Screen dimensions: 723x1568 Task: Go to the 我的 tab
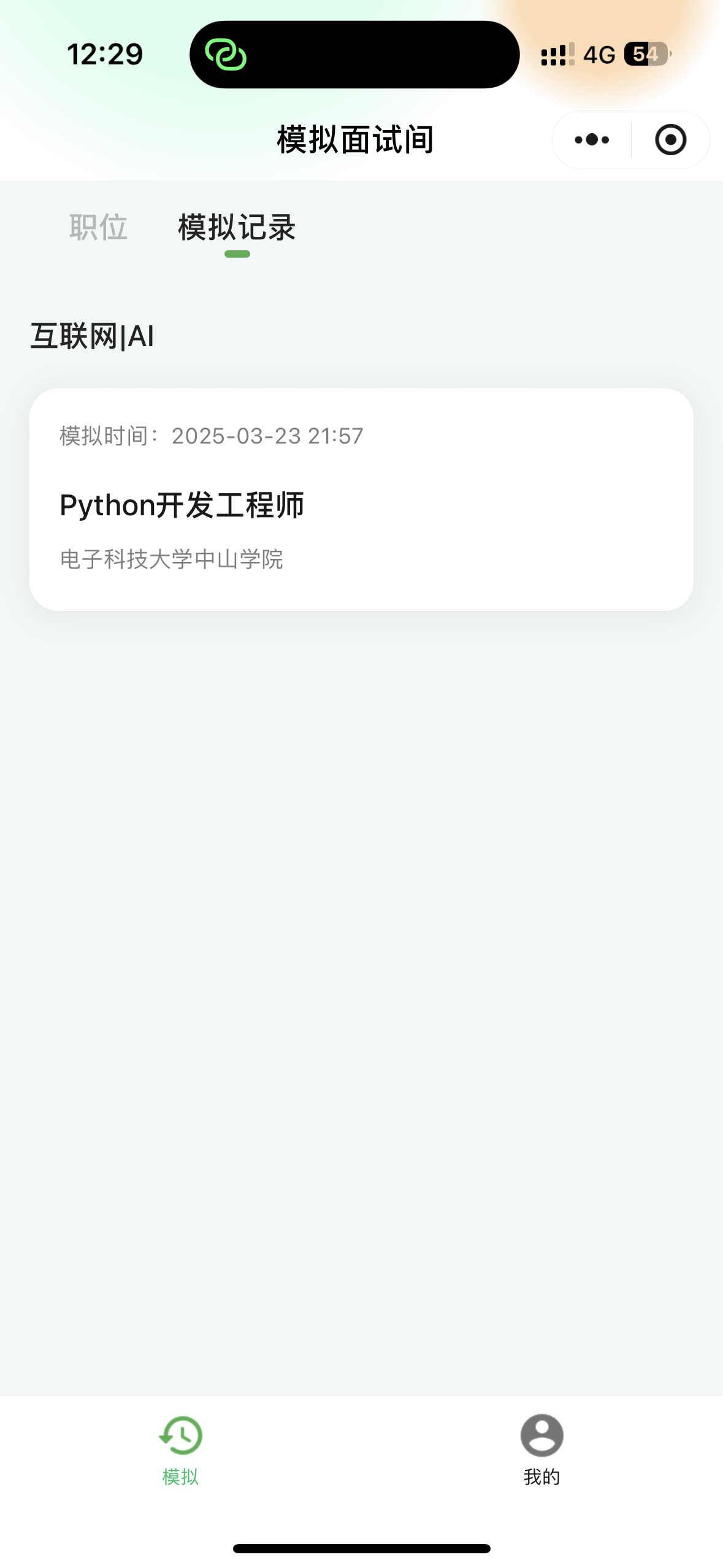pos(541,1450)
